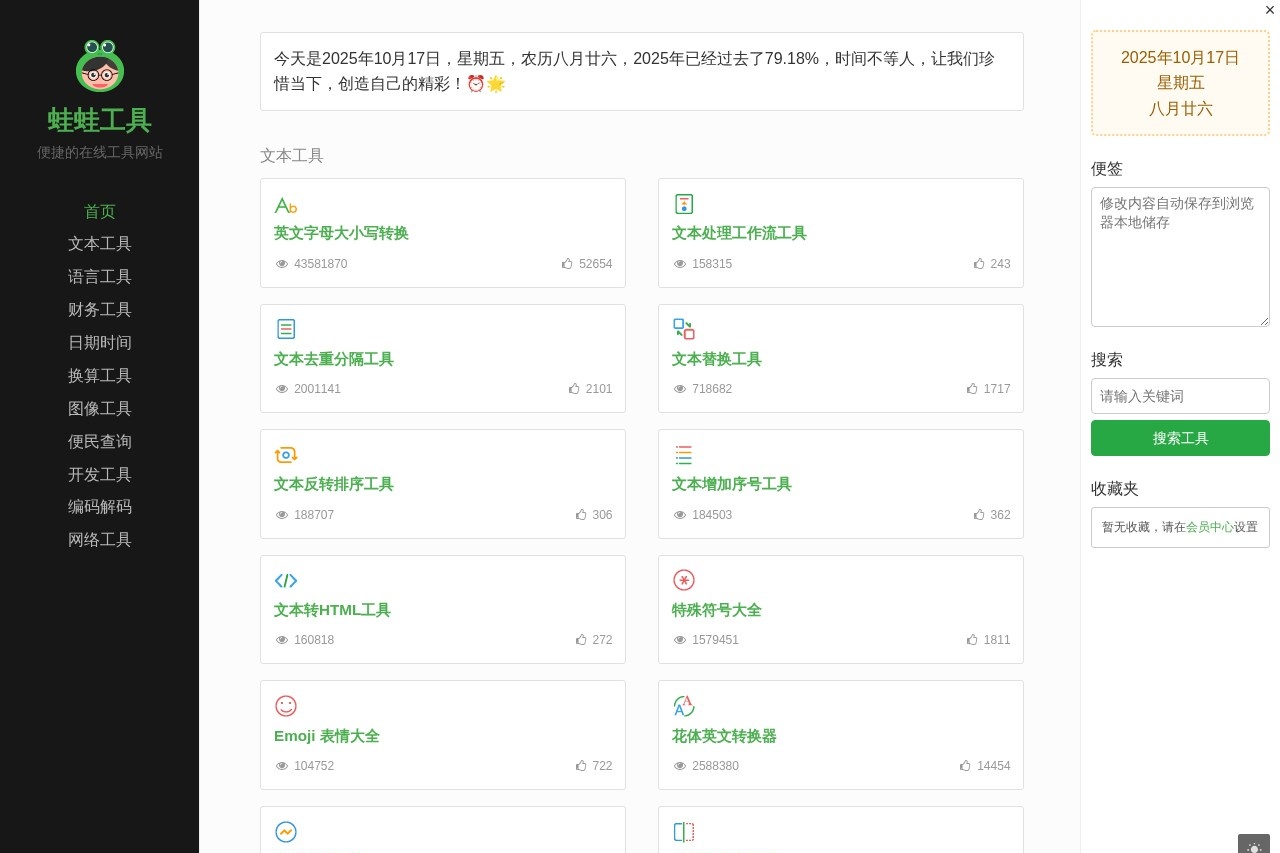Open the 日期时间 category
Screen dimensions: 1280x853
click(x=100, y=343)
